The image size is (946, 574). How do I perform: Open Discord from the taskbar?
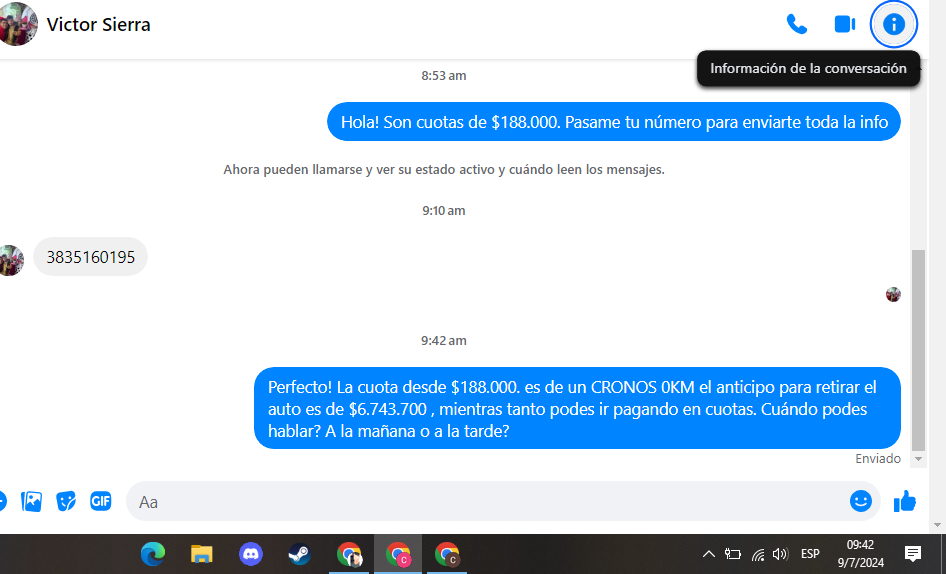(x=251, y=554)
